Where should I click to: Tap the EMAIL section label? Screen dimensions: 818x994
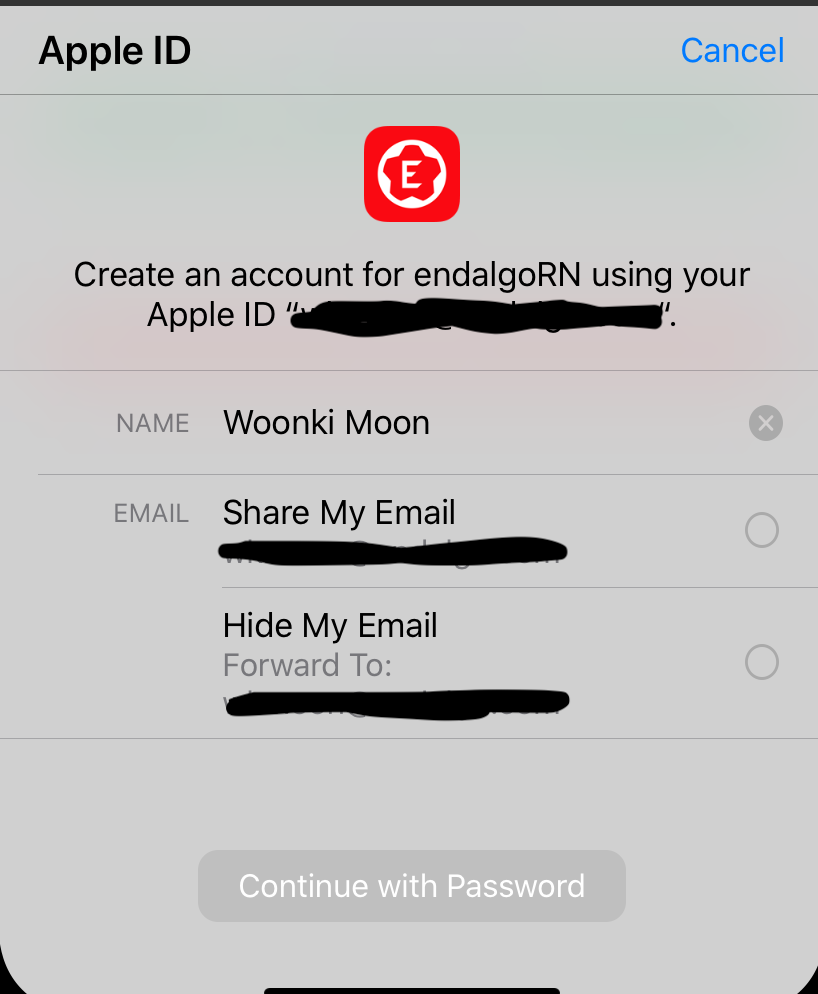point(150,513)
